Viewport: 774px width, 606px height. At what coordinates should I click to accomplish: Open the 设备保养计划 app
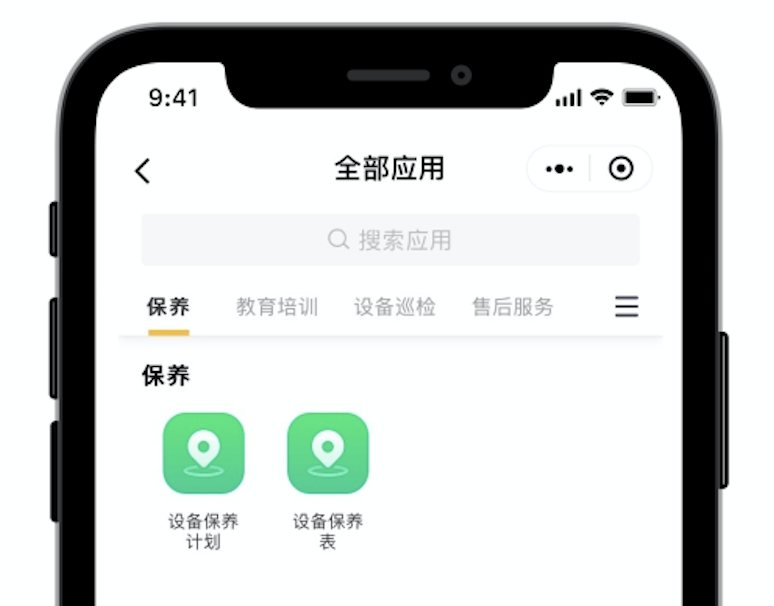(x=204, y=454)
